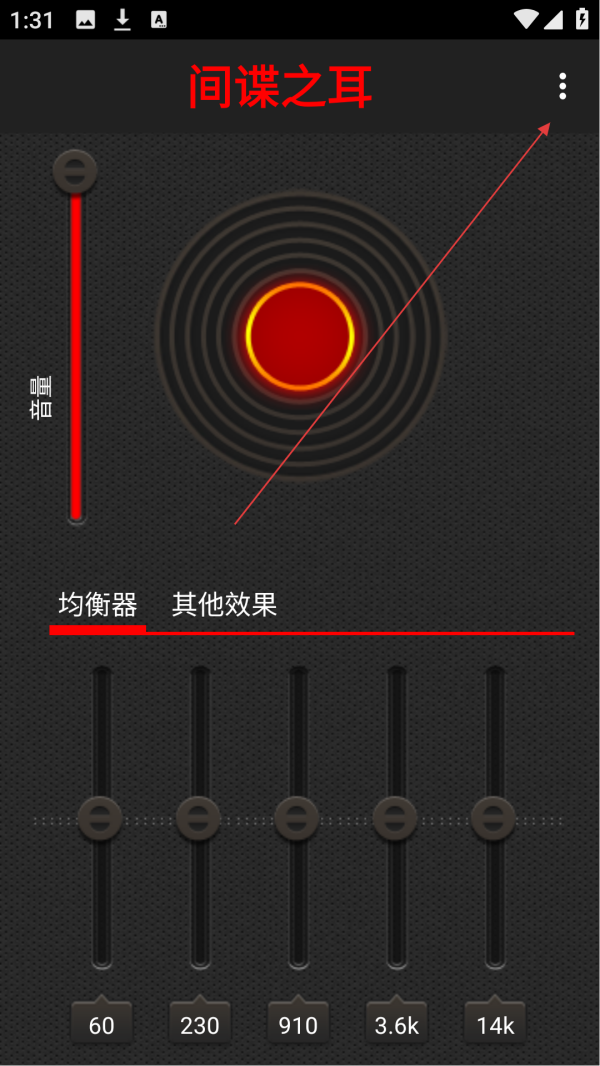600x1066 pixels.
Task: Select the 均衡器 tab
Action: click(x=98, y=604)
